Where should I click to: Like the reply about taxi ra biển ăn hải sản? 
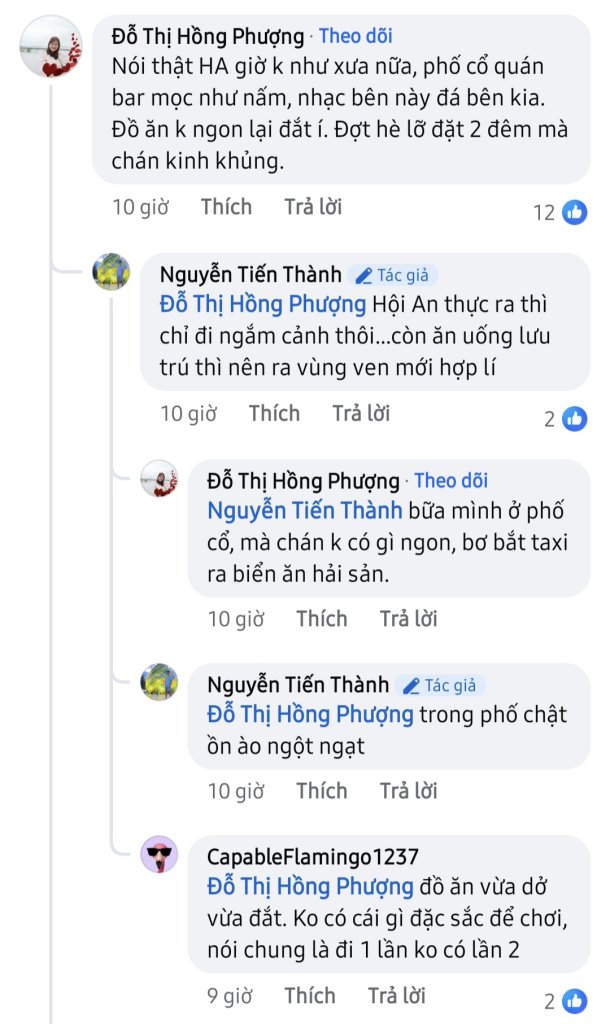(322, 619)
